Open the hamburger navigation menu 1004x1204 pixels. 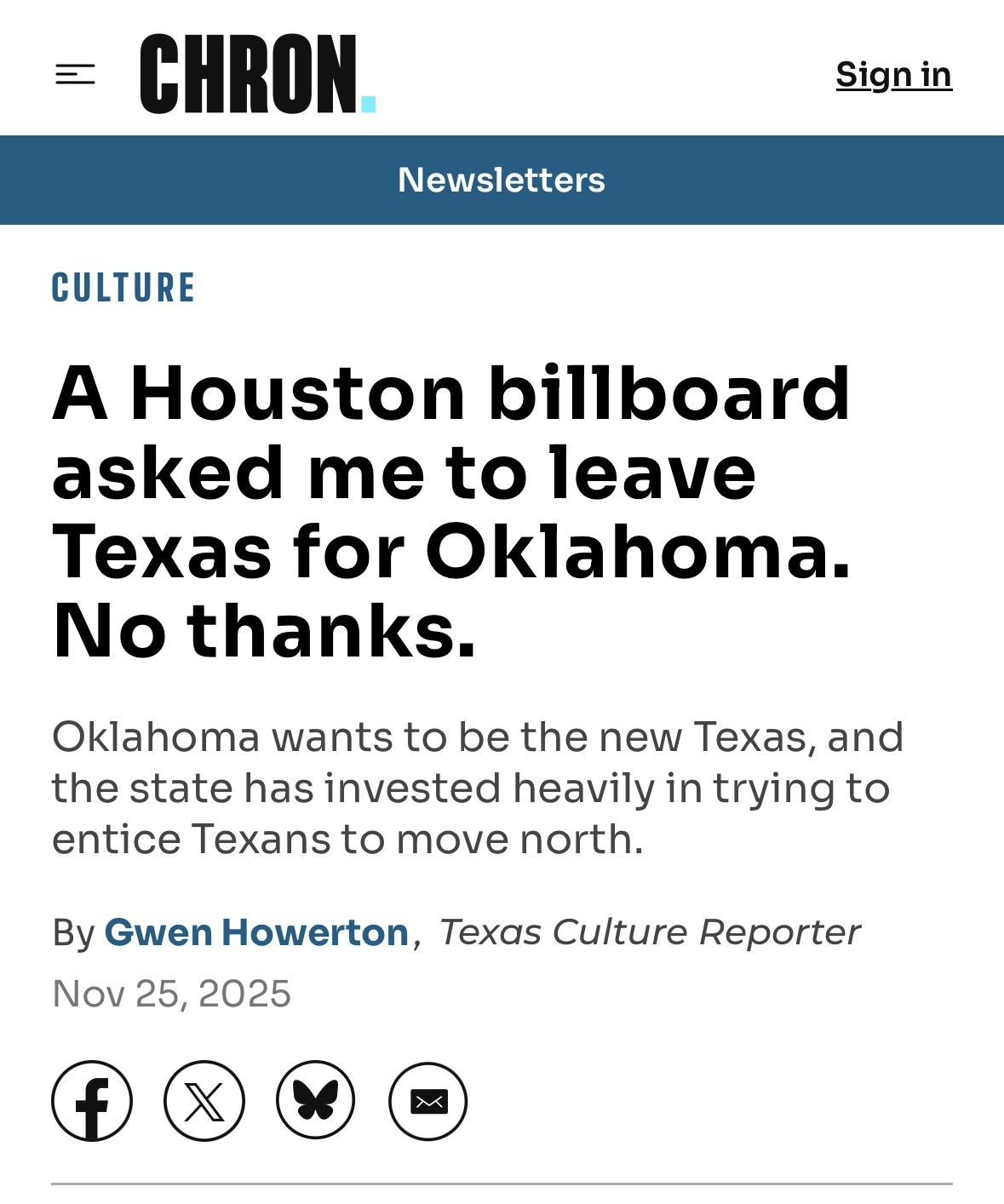[75, 74]
